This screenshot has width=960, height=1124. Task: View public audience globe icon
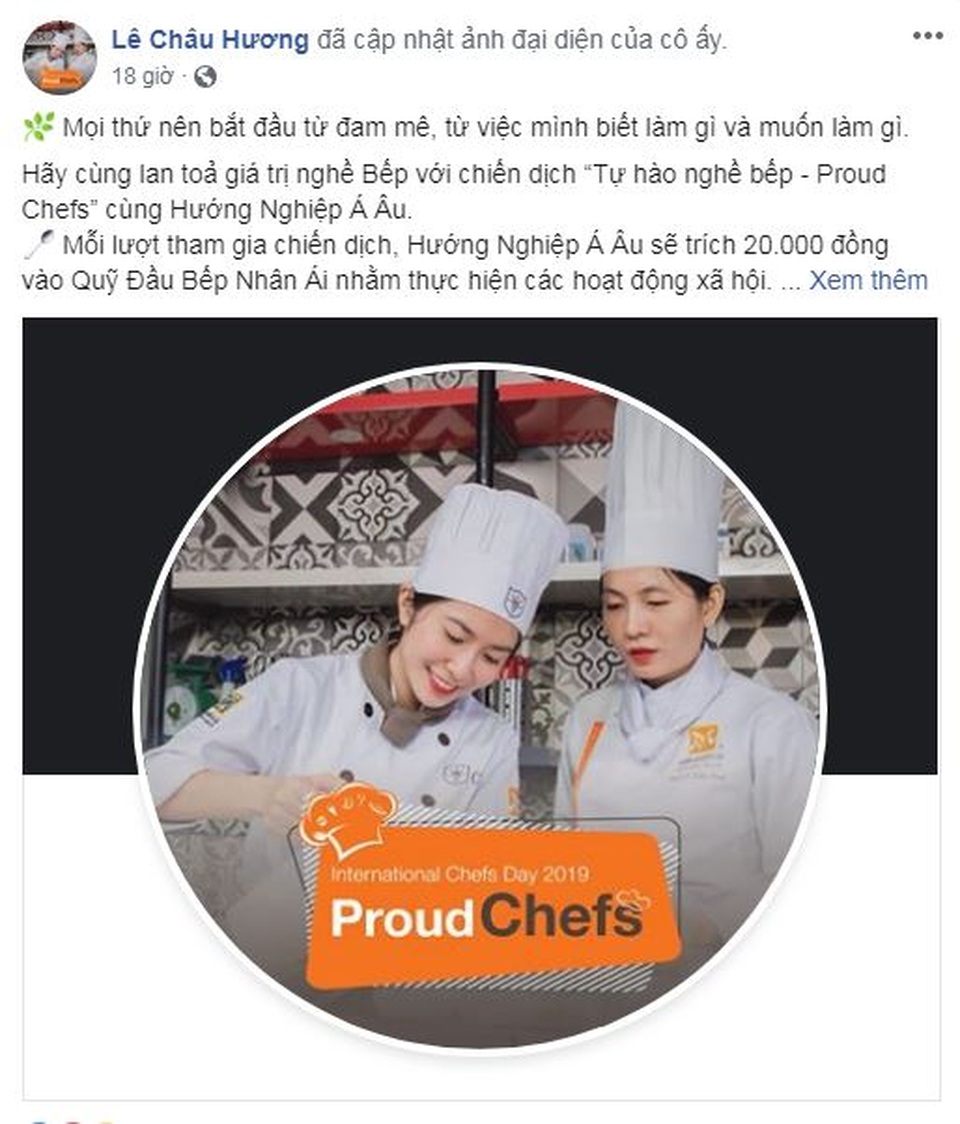[x=204, y=76]
